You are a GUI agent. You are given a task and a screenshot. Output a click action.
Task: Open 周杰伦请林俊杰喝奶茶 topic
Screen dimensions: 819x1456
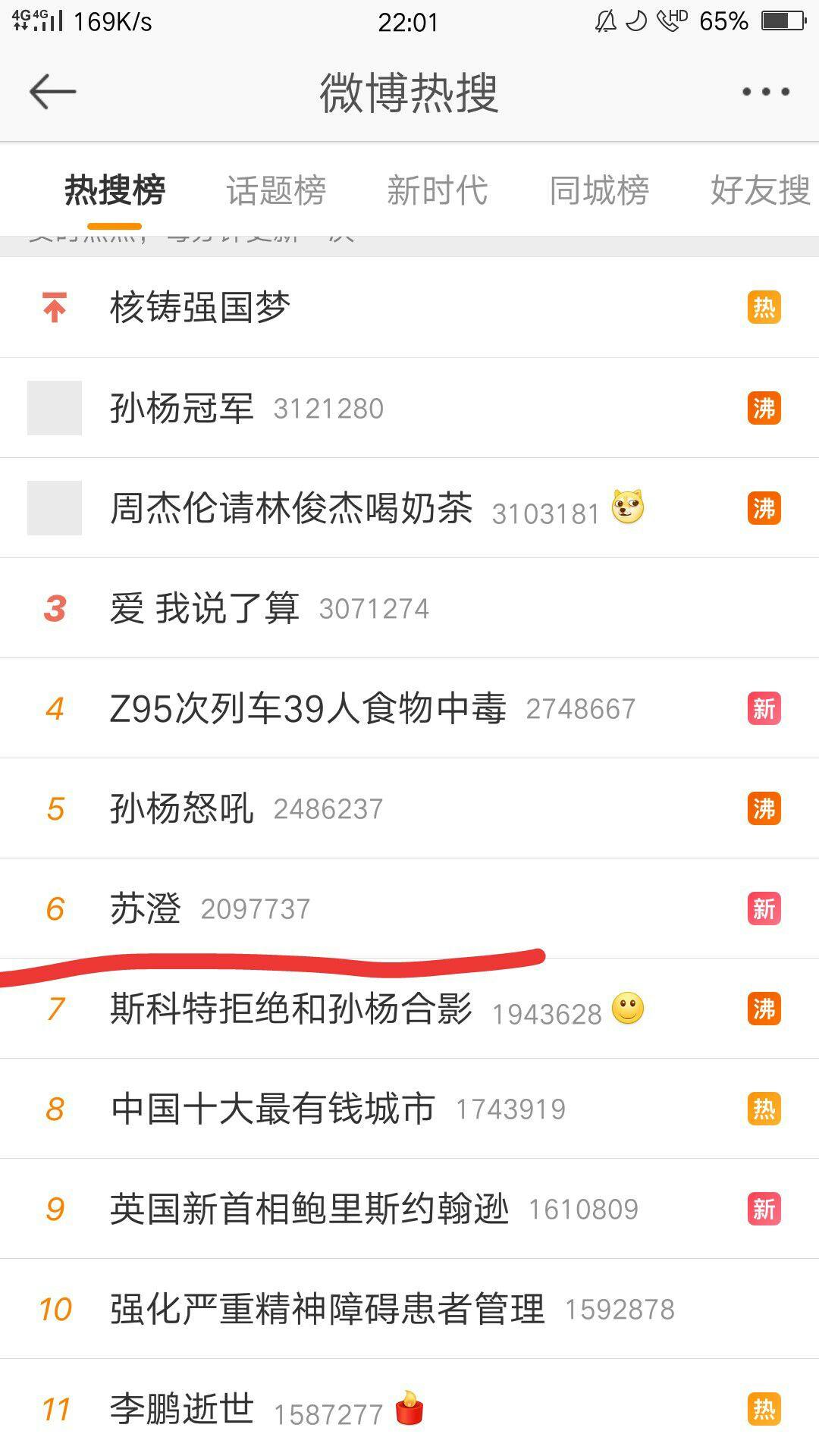pyautogui.click(x=291, y=509)
